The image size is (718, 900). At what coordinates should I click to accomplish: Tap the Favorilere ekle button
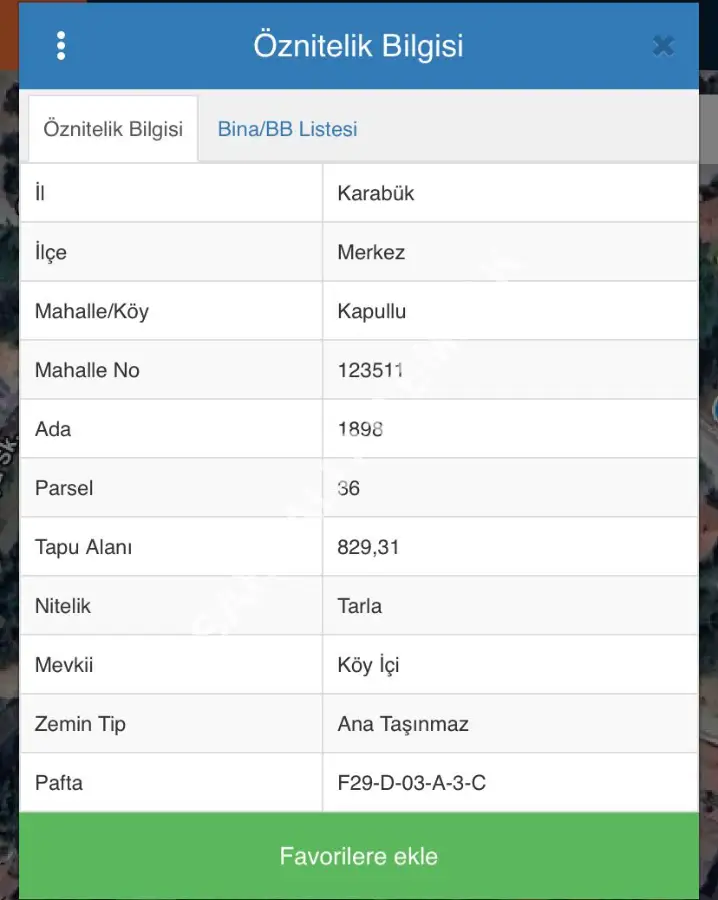(358, 856)
